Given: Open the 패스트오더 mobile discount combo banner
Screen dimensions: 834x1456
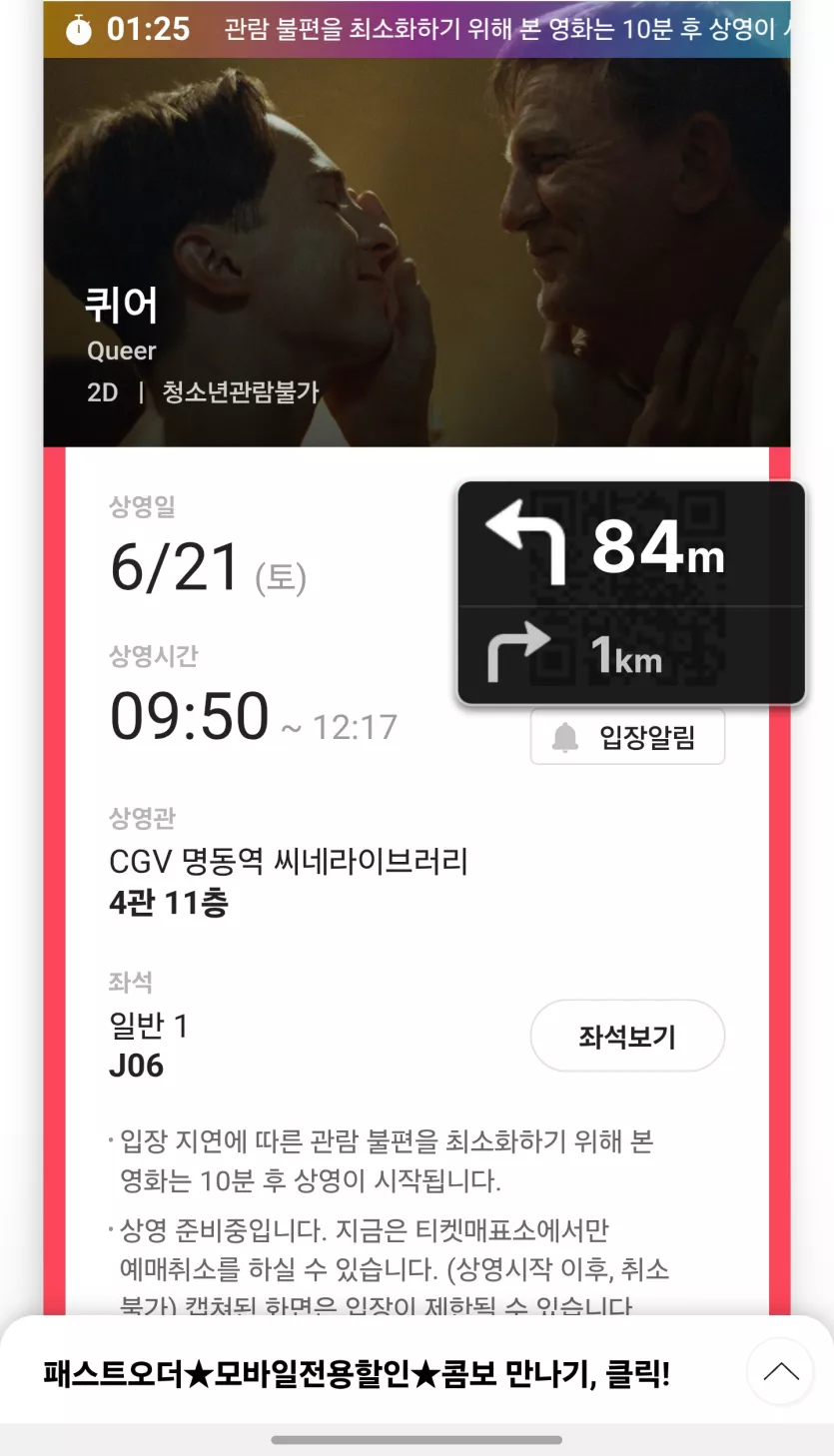Looking at the screenshot, I should pos(357,1375).
